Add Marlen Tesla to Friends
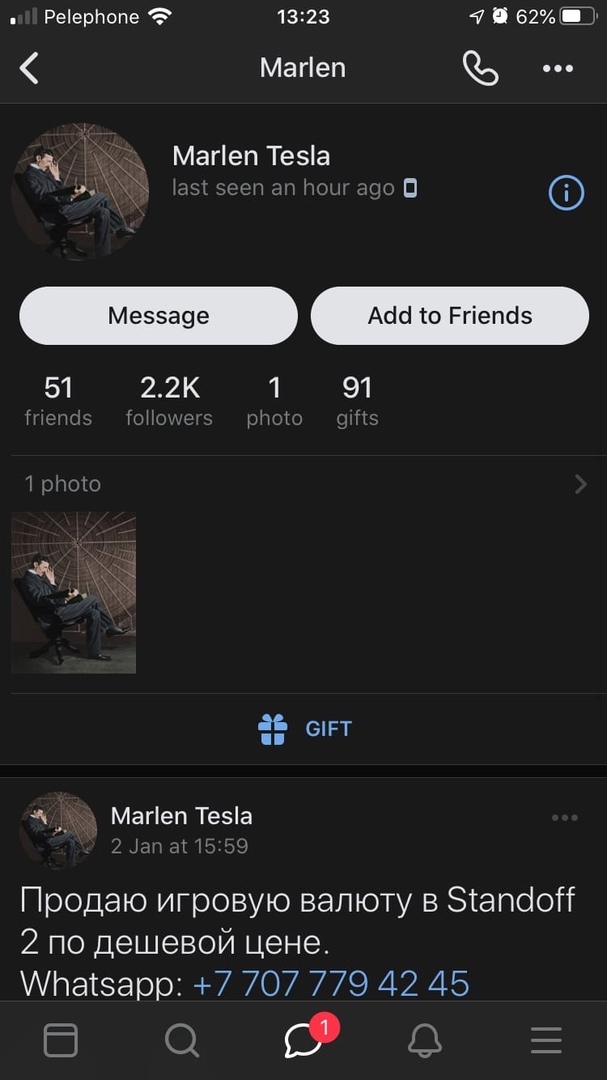The image size is (607, 1080). [450, 316]
